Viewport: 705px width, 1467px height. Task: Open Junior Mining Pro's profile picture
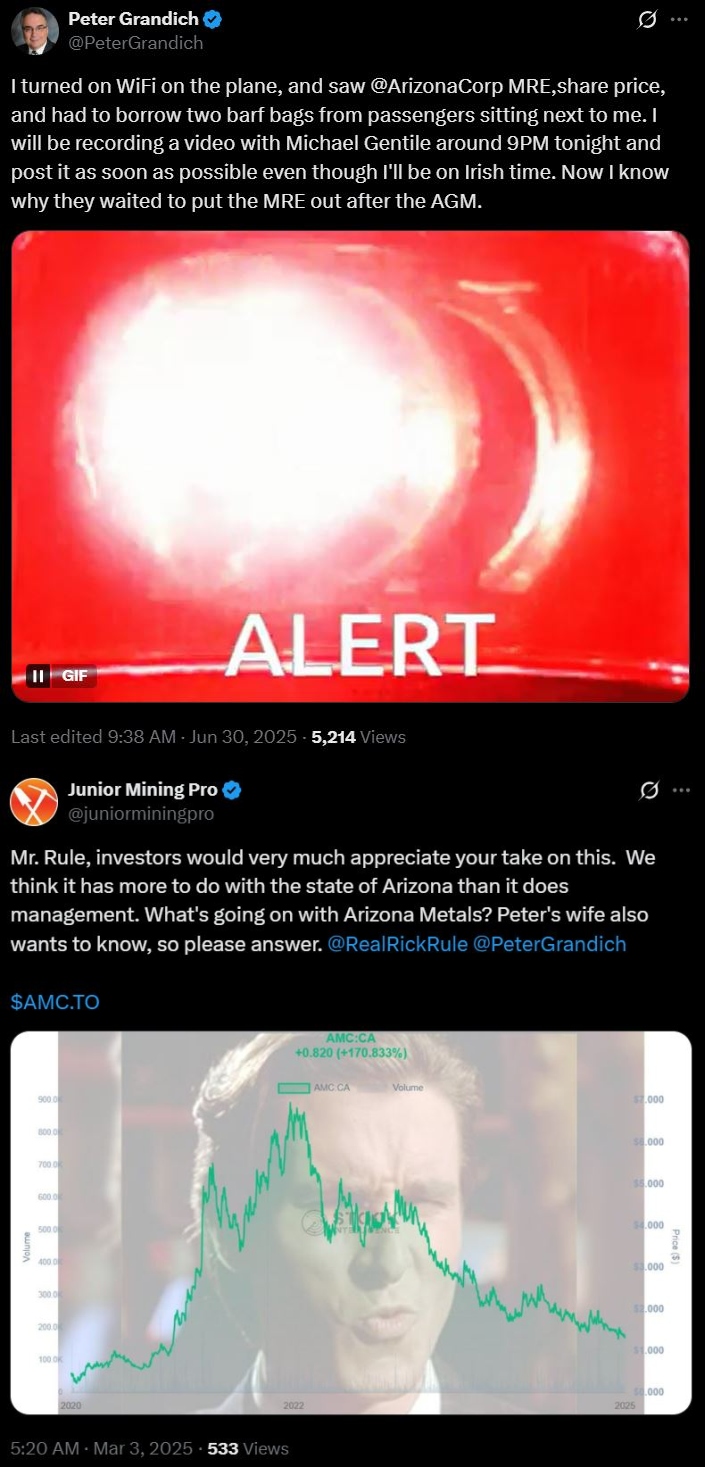pos(34,802)
